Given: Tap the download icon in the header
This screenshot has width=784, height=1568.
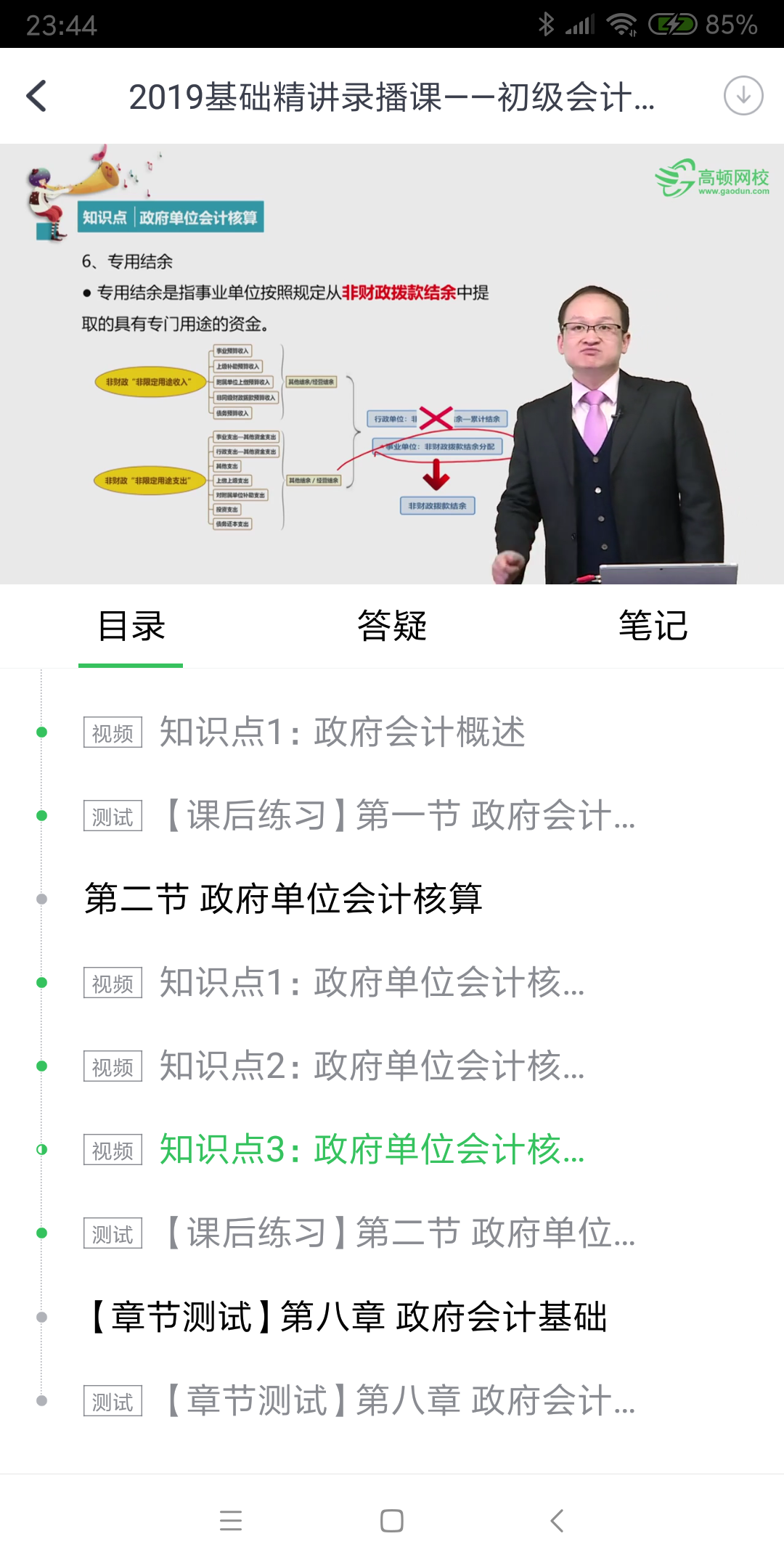Looking at the screenshot, I should pyautogui.click(x=743, y=96).
